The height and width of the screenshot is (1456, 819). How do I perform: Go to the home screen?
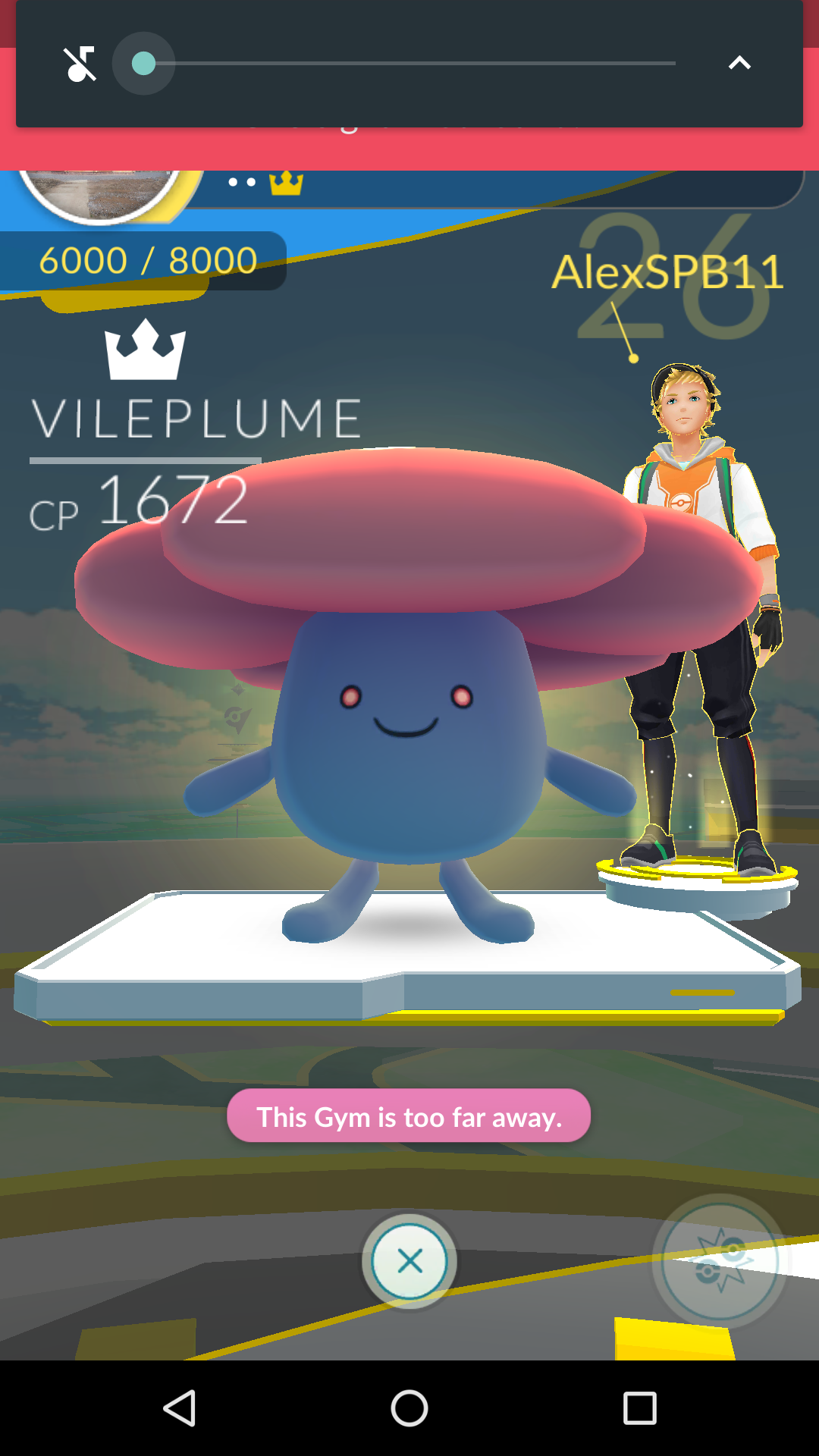click(409, 1408)
